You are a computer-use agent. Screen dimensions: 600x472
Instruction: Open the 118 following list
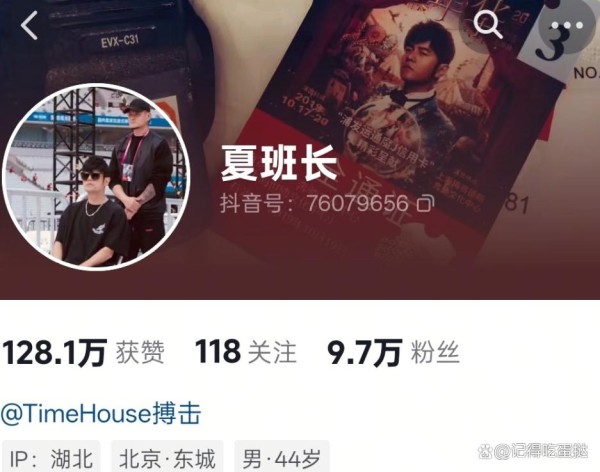[x=245, y=352]
